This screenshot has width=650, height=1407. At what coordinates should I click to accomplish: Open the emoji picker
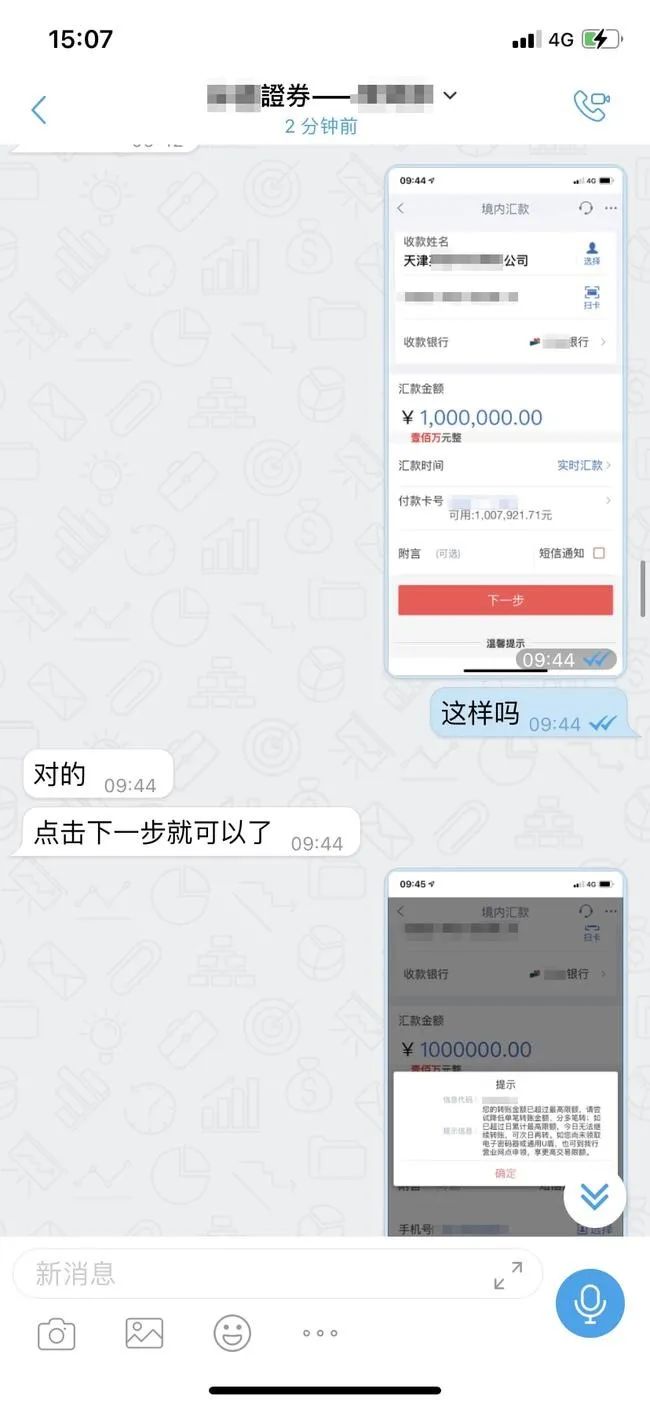coord(232,1333)
